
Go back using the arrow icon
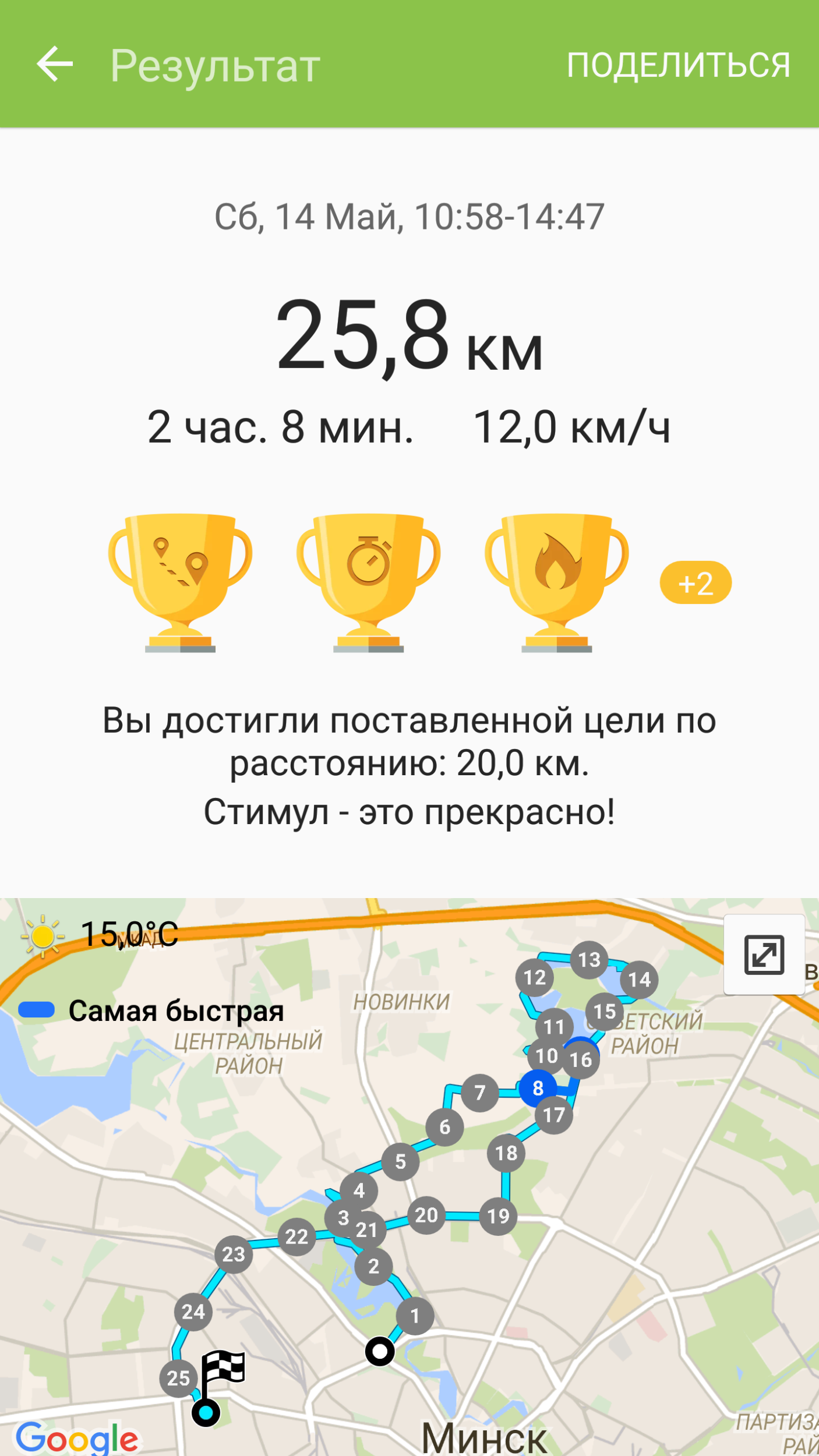point(55,64)
